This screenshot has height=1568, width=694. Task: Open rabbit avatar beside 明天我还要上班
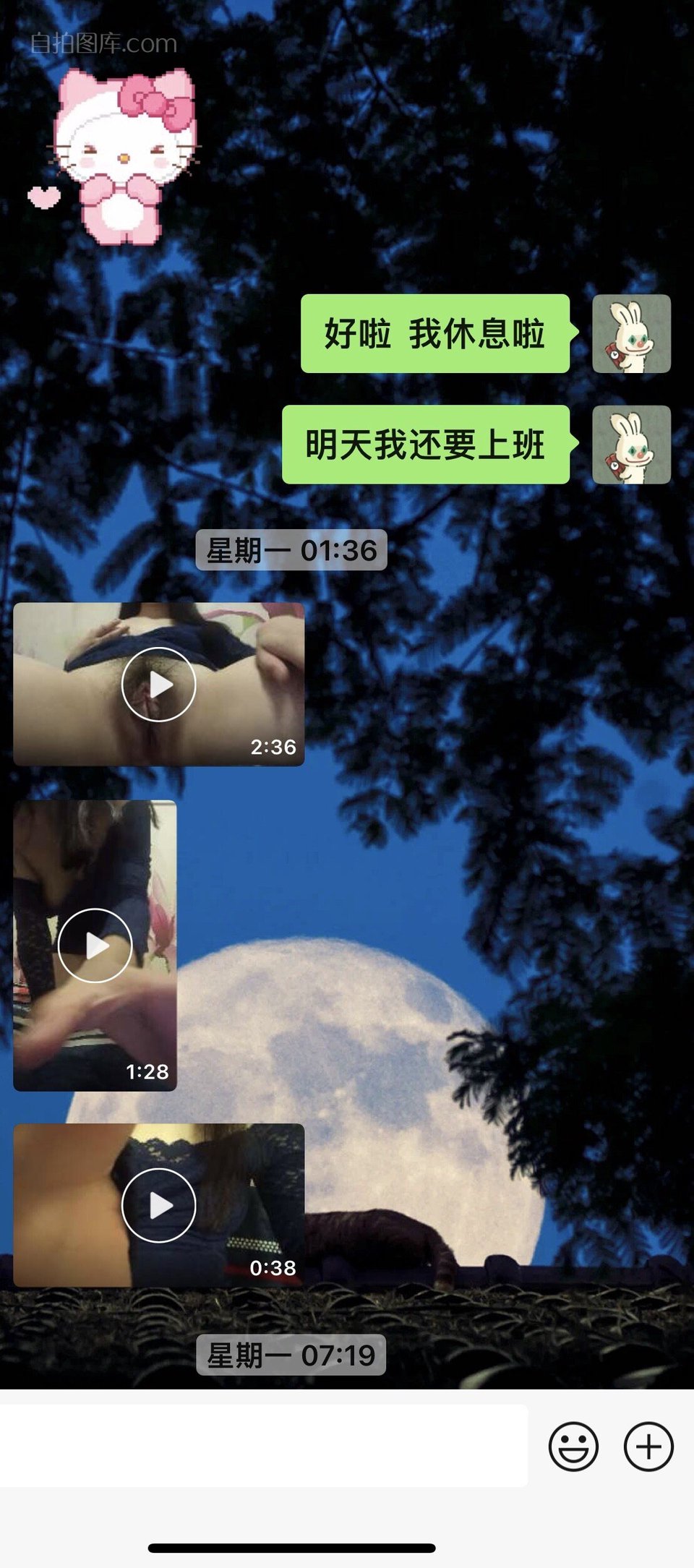(631, 445)
